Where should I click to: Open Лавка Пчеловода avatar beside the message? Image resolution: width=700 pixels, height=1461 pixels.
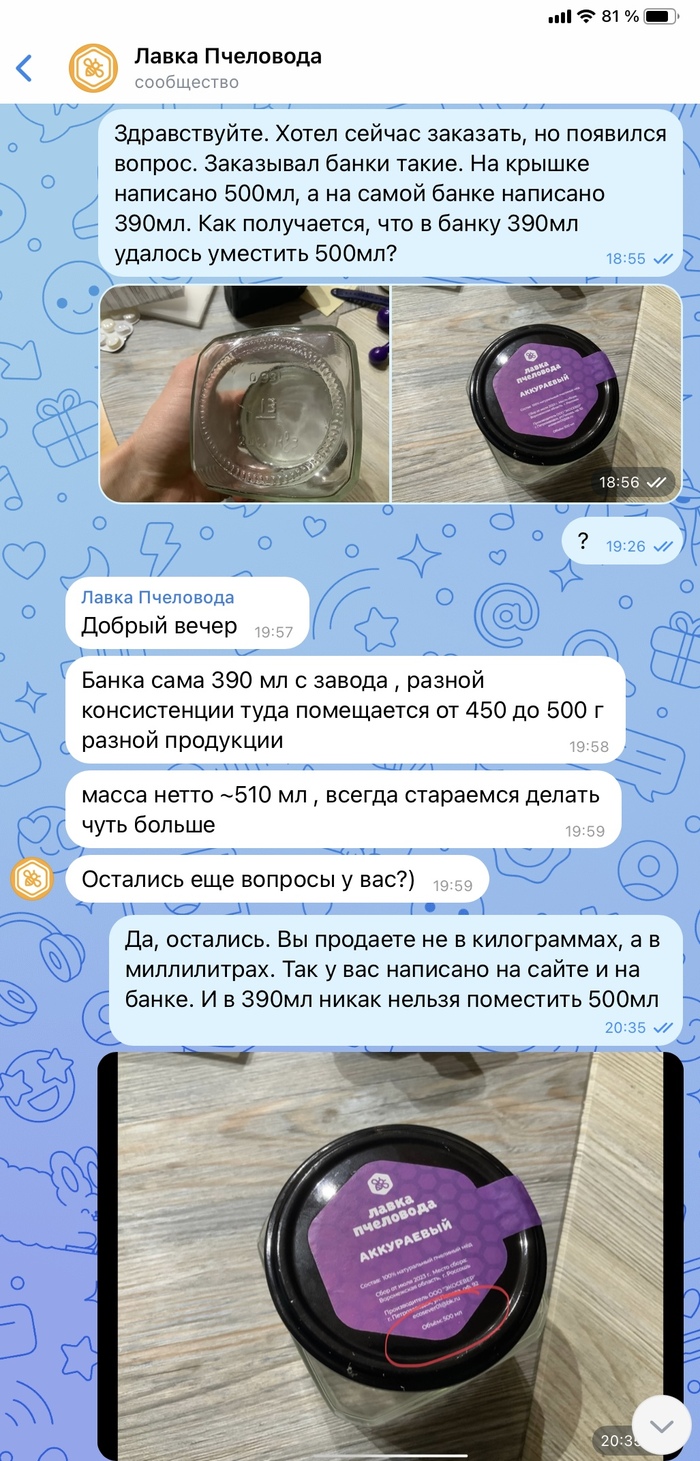pyautogui.click(x=32, y=879)
